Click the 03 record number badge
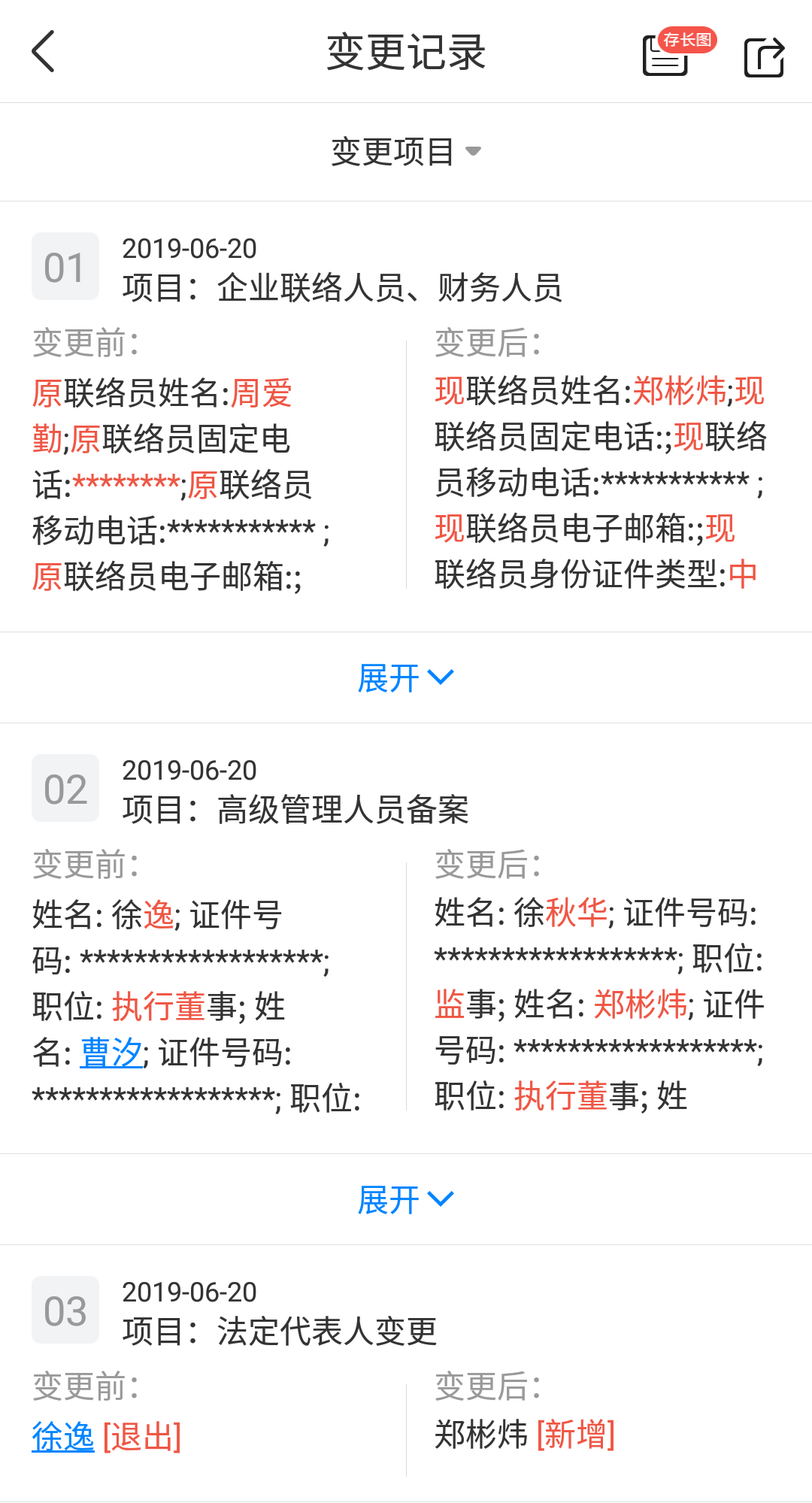 click(x=65, y=1310)
